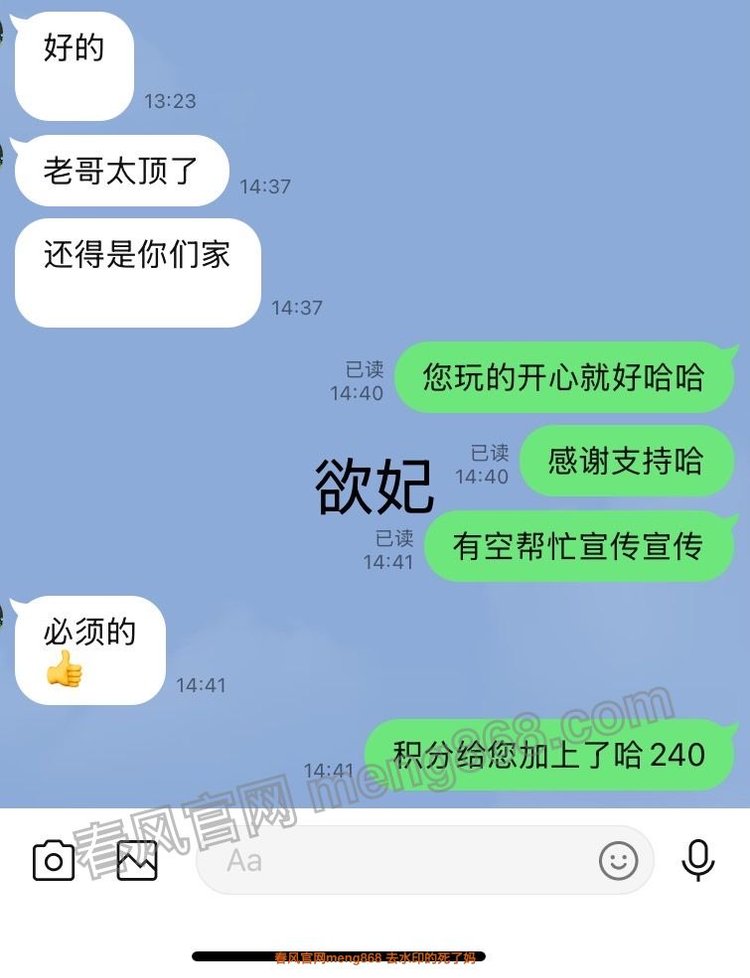The image size is (750, 978).
Task: Open the emoji and sticker picker
Action: 618,860
